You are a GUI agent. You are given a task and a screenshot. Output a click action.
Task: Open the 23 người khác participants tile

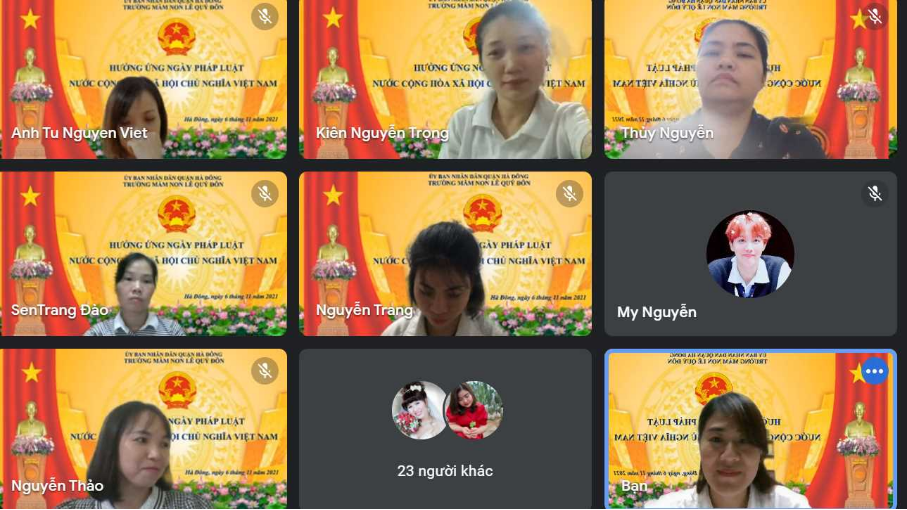click(445, 429)
